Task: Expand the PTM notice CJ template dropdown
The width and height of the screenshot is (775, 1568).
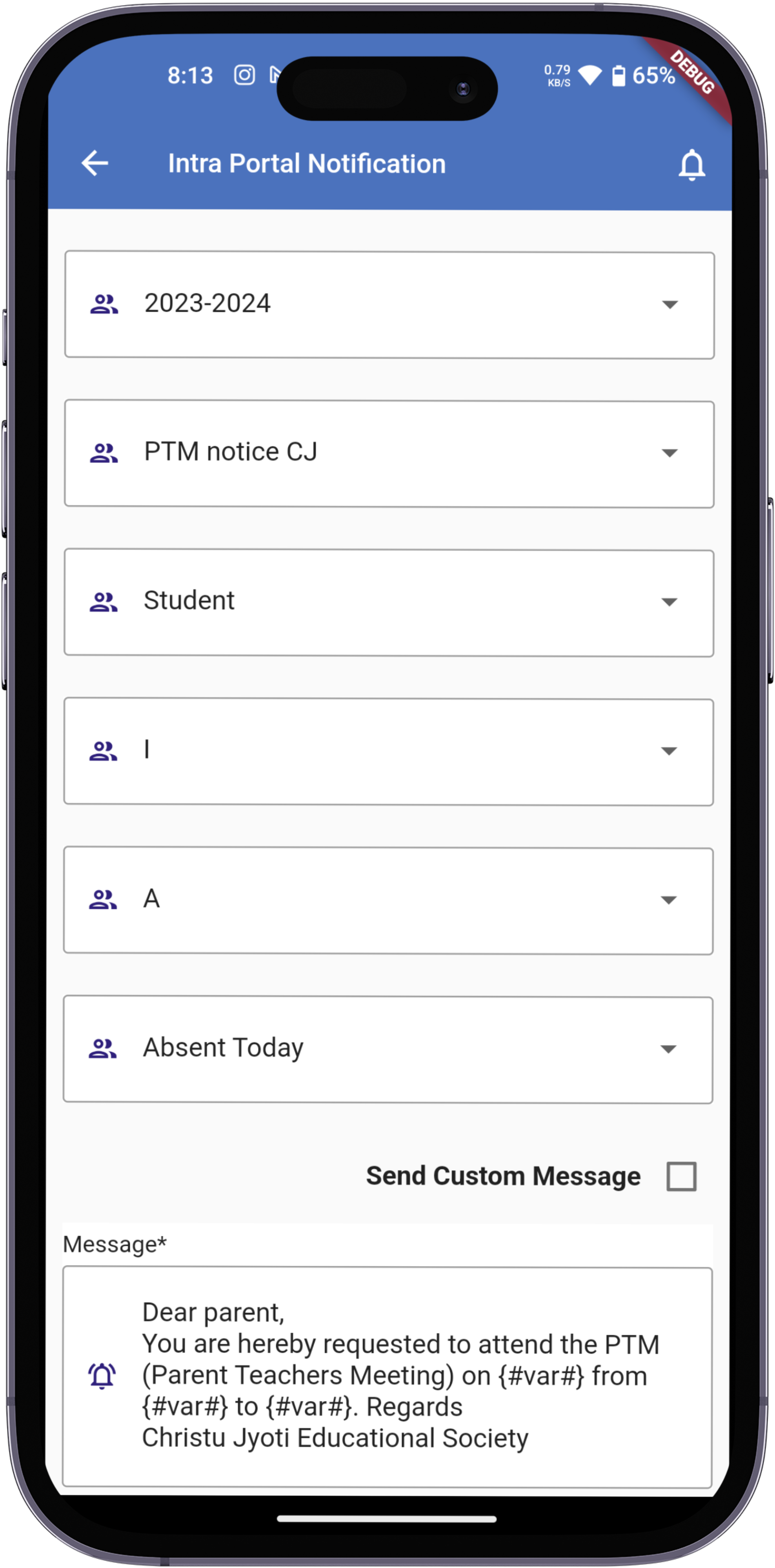Action: (389, 454)
